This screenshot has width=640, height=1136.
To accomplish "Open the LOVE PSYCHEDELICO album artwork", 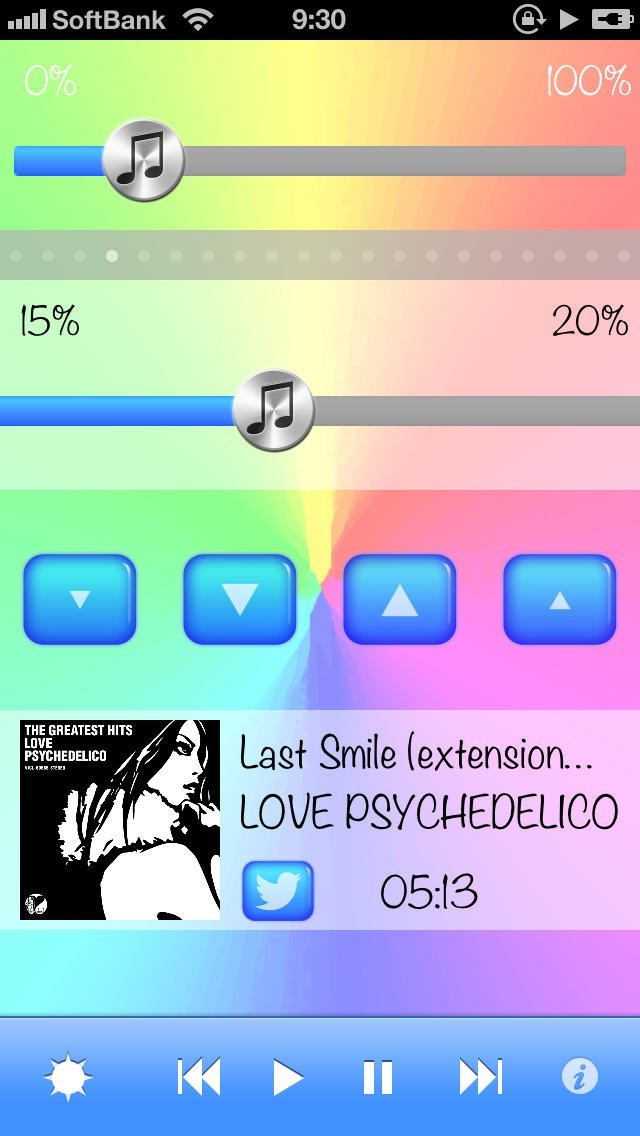I will point(120,819).
